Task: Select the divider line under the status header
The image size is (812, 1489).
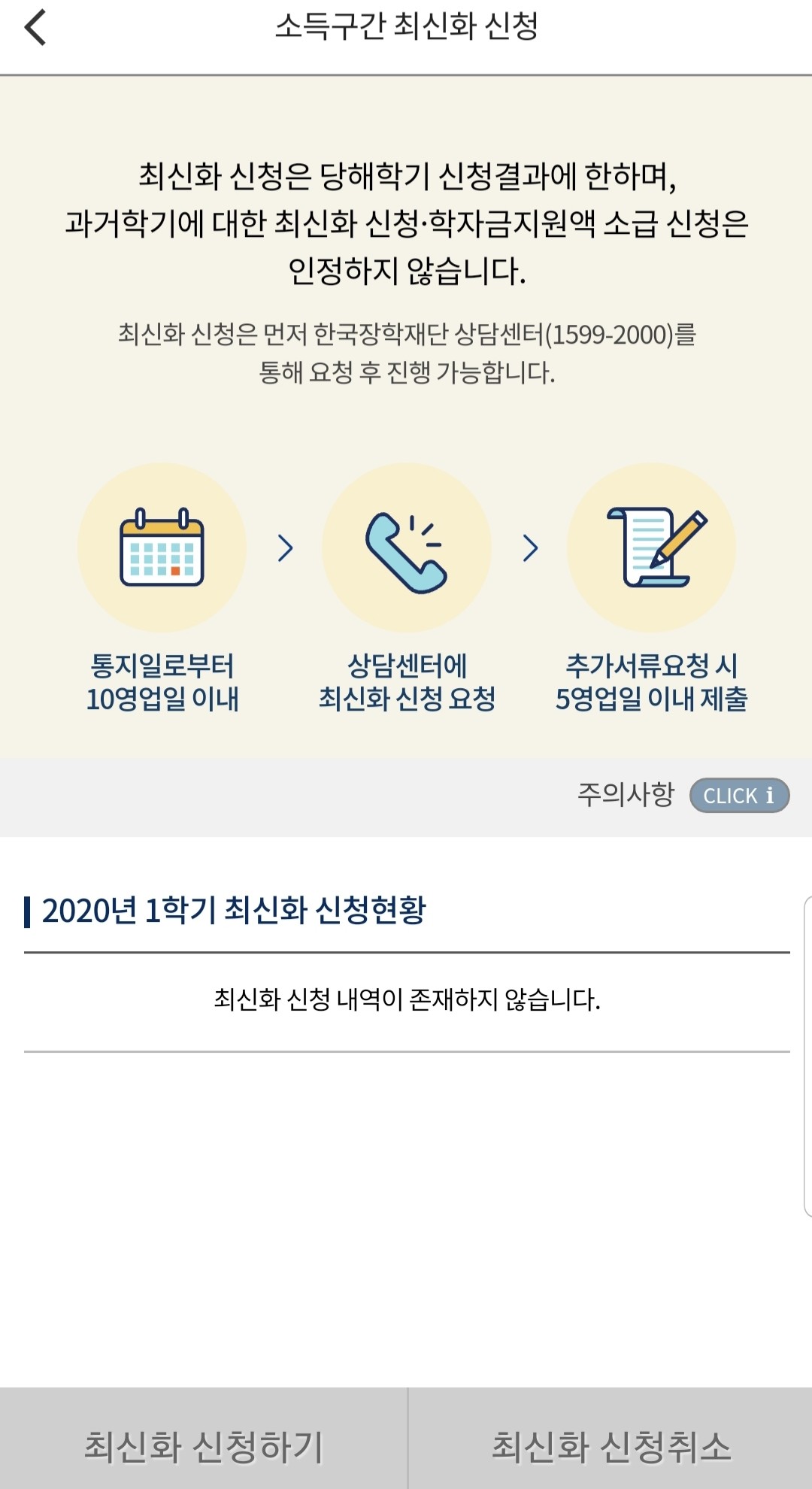Action: [406, 954]
